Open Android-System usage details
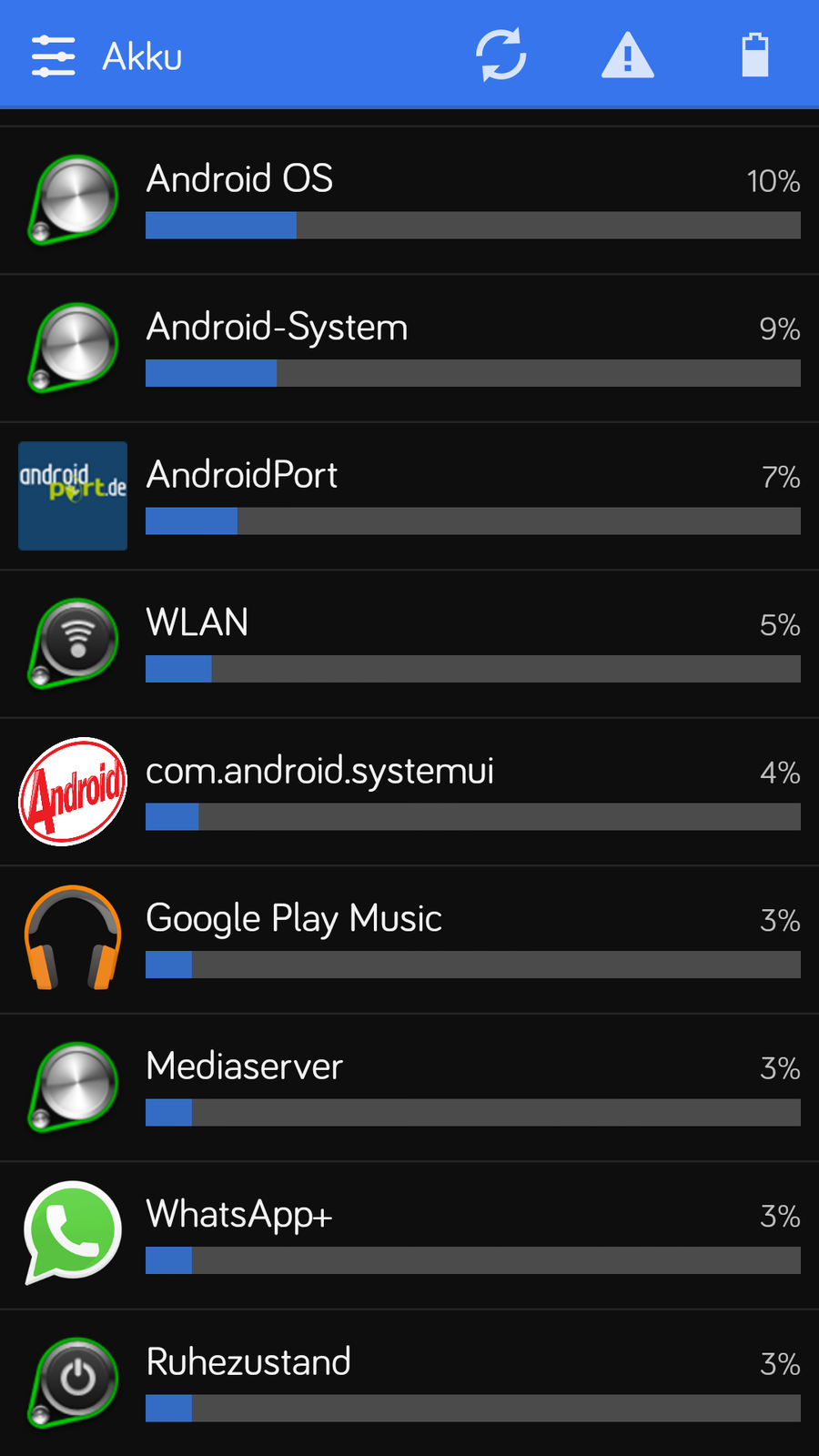 (409, 349)
